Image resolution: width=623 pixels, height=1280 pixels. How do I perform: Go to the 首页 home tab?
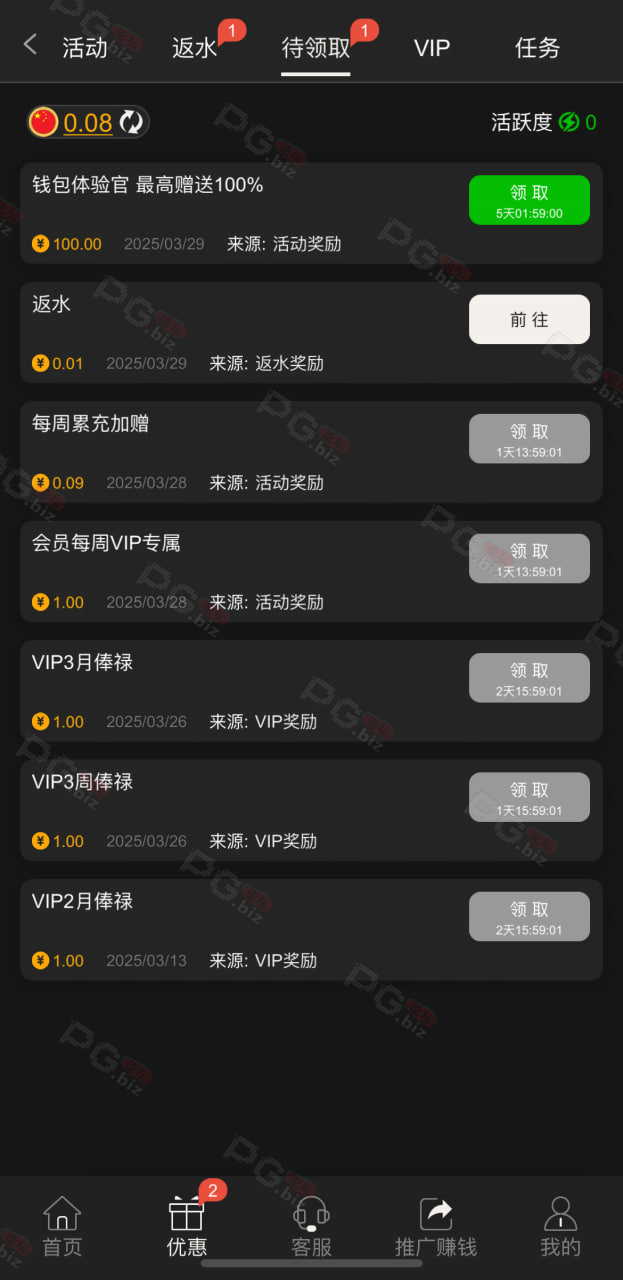(x=62, y=1227)
